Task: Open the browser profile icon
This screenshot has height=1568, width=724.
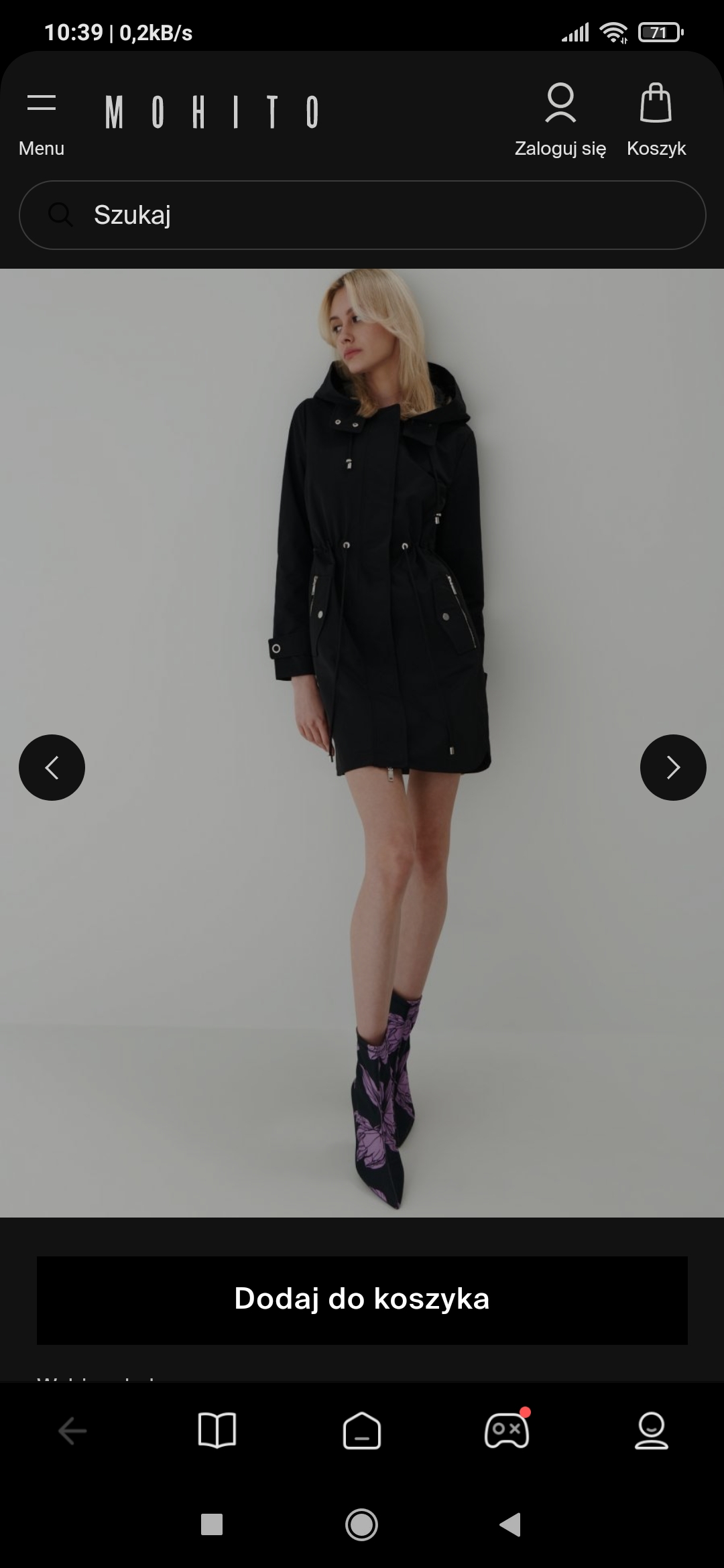Action: [x=651, y=1431]
